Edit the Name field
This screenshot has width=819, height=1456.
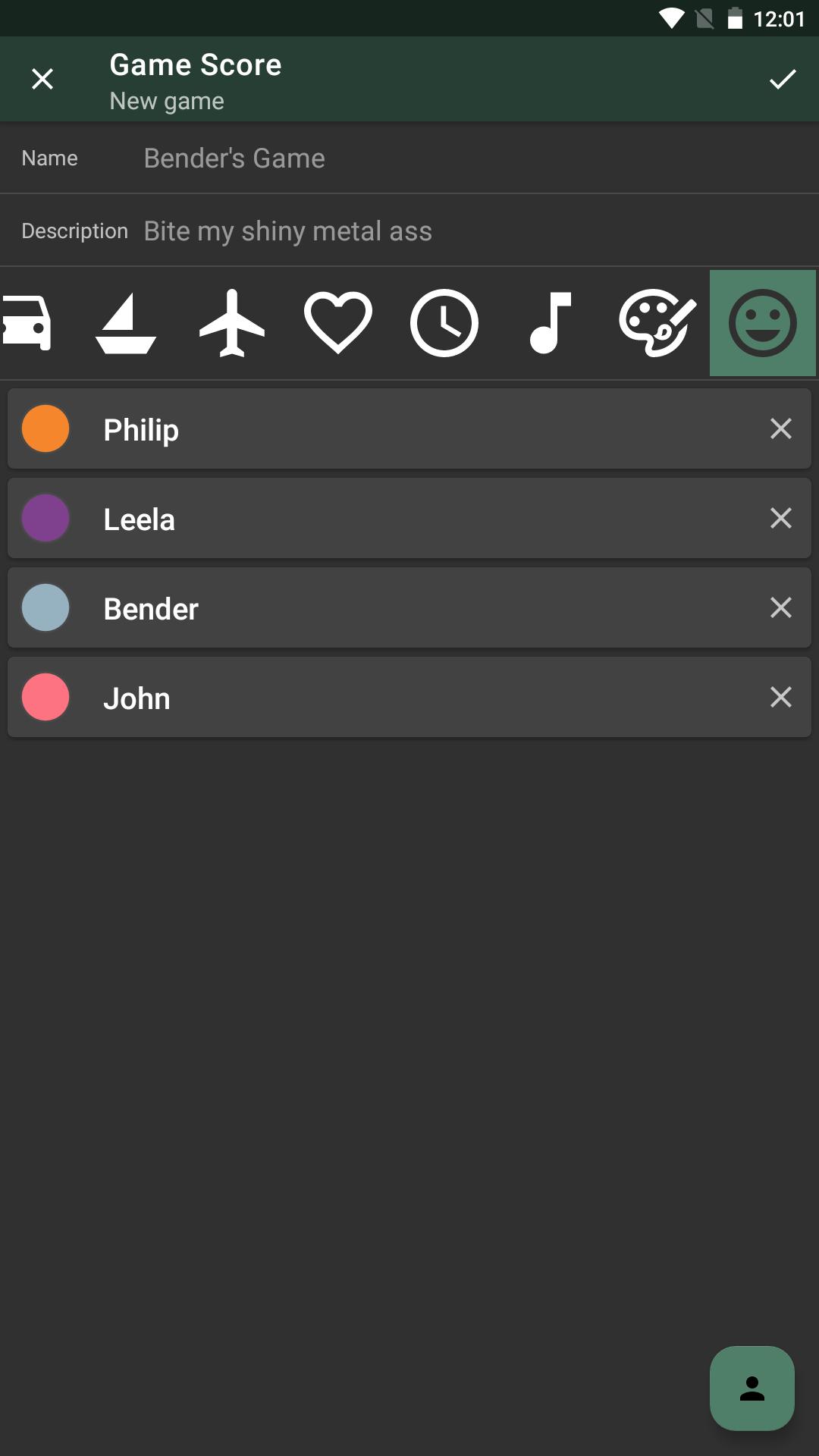tap(478, 158)
